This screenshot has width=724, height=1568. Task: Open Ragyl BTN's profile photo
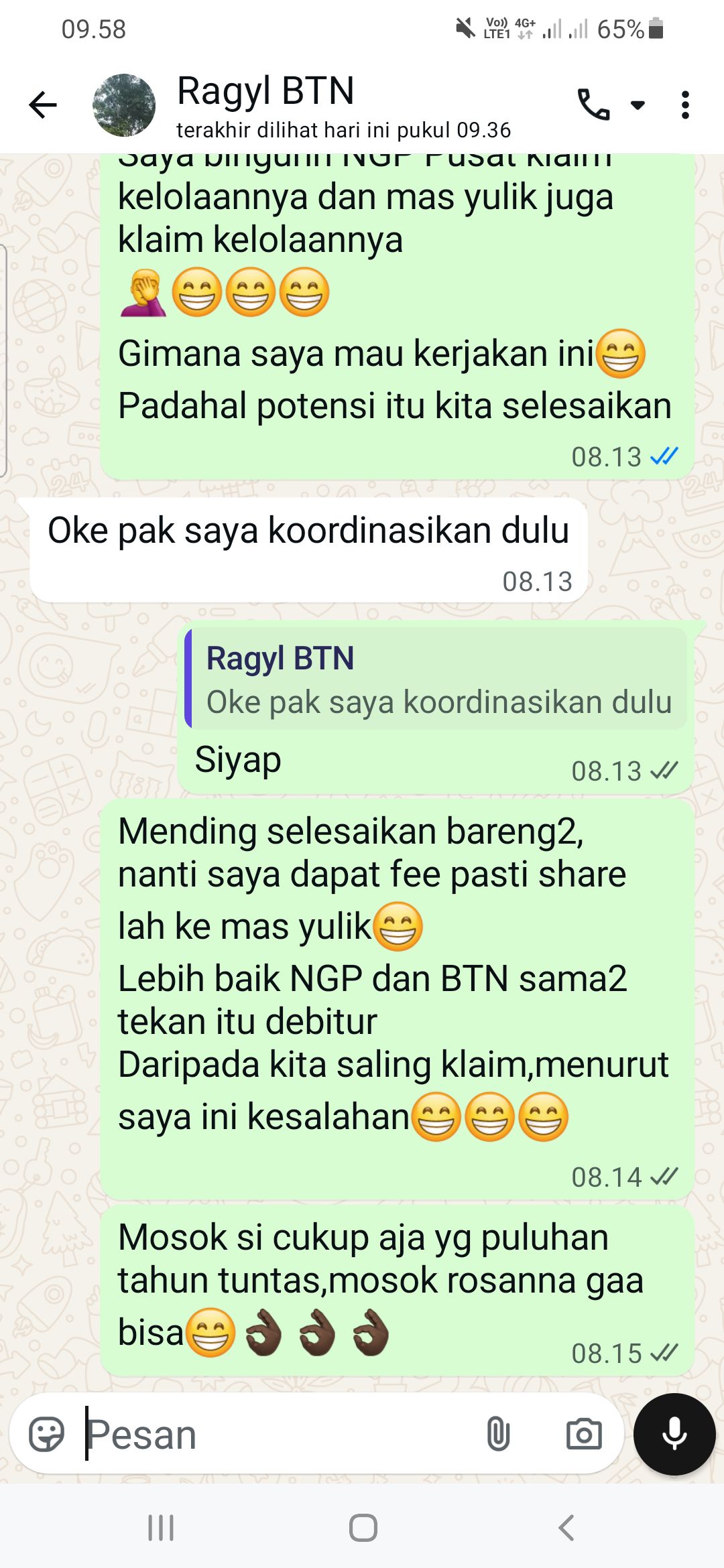click(x=124, y=105)
